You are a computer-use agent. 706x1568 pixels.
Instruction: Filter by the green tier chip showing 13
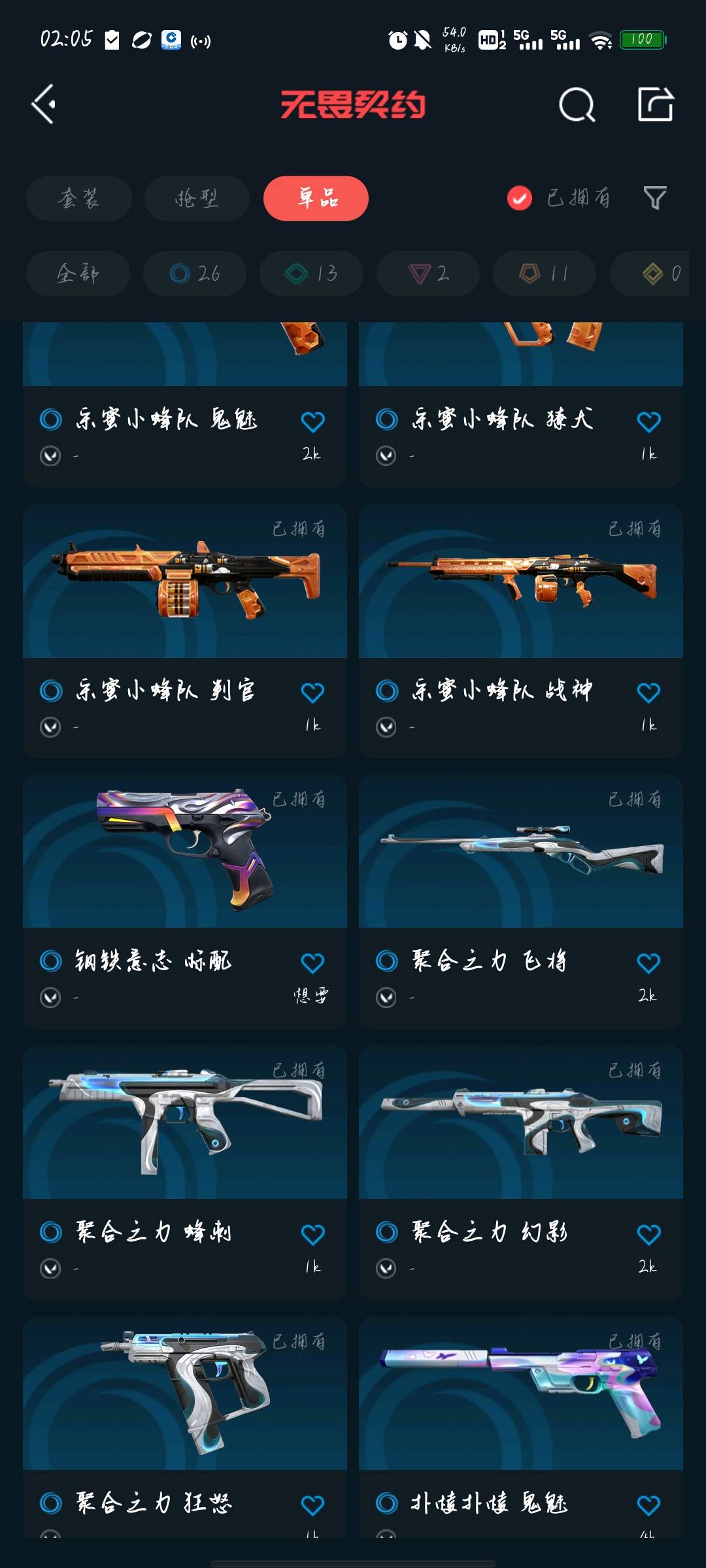pyautogui.click(x=311, y=273)
